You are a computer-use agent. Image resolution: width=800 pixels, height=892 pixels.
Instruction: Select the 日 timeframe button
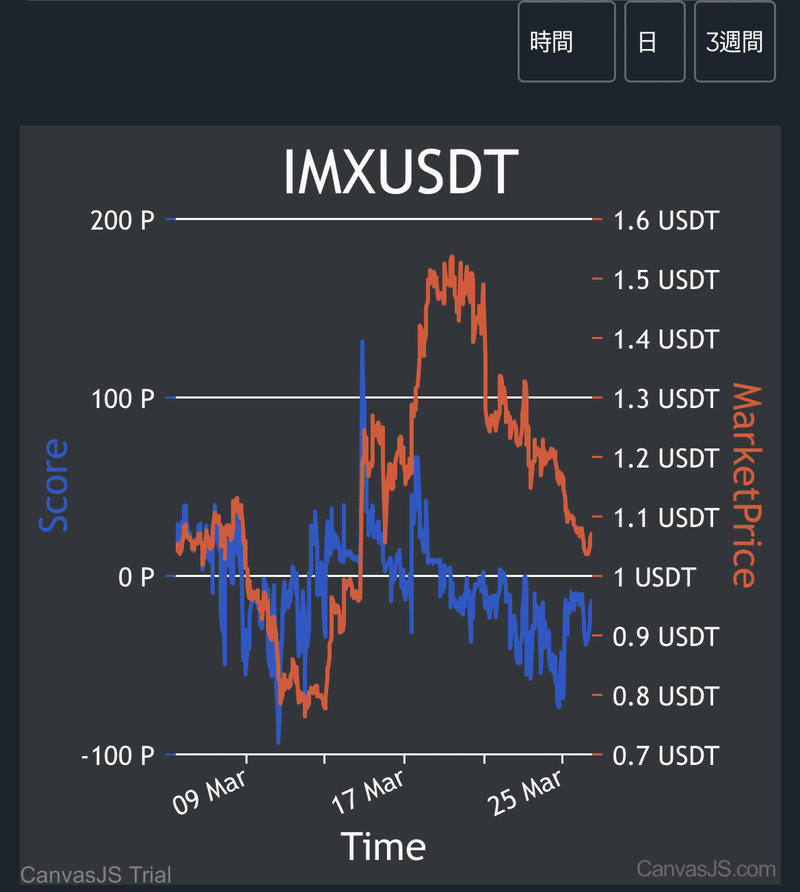point(655,42)
